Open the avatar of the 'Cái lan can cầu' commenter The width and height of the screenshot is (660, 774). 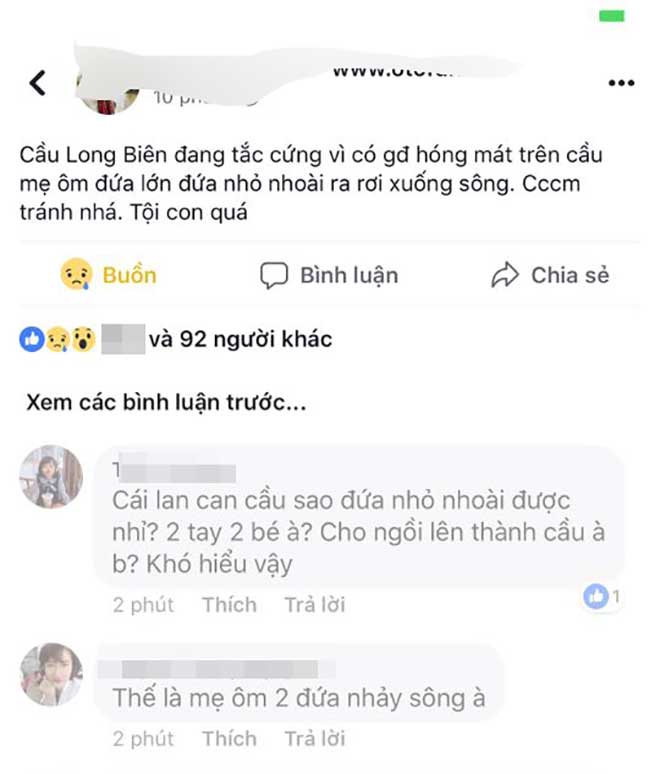click(51, 477)
